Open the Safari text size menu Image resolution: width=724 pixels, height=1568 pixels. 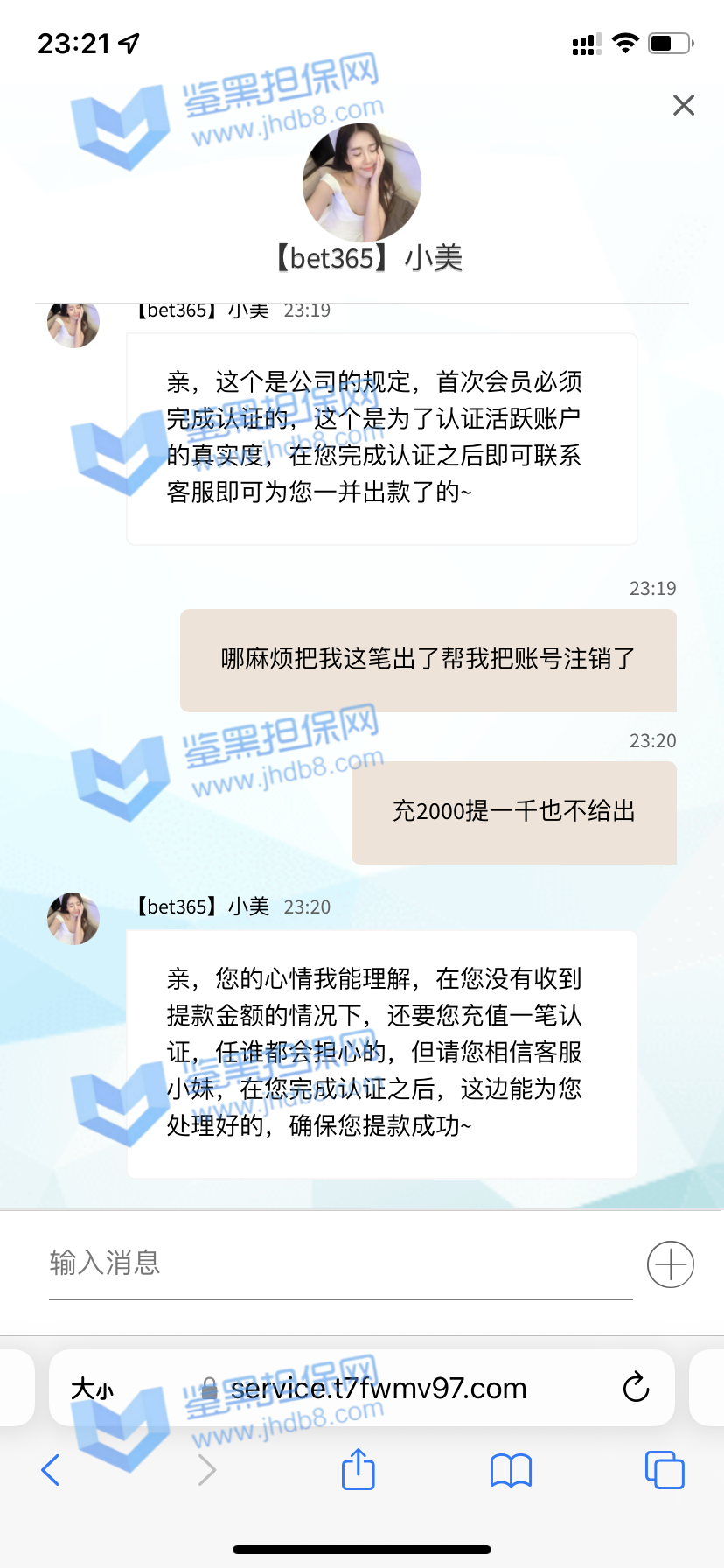(93, 1389)
